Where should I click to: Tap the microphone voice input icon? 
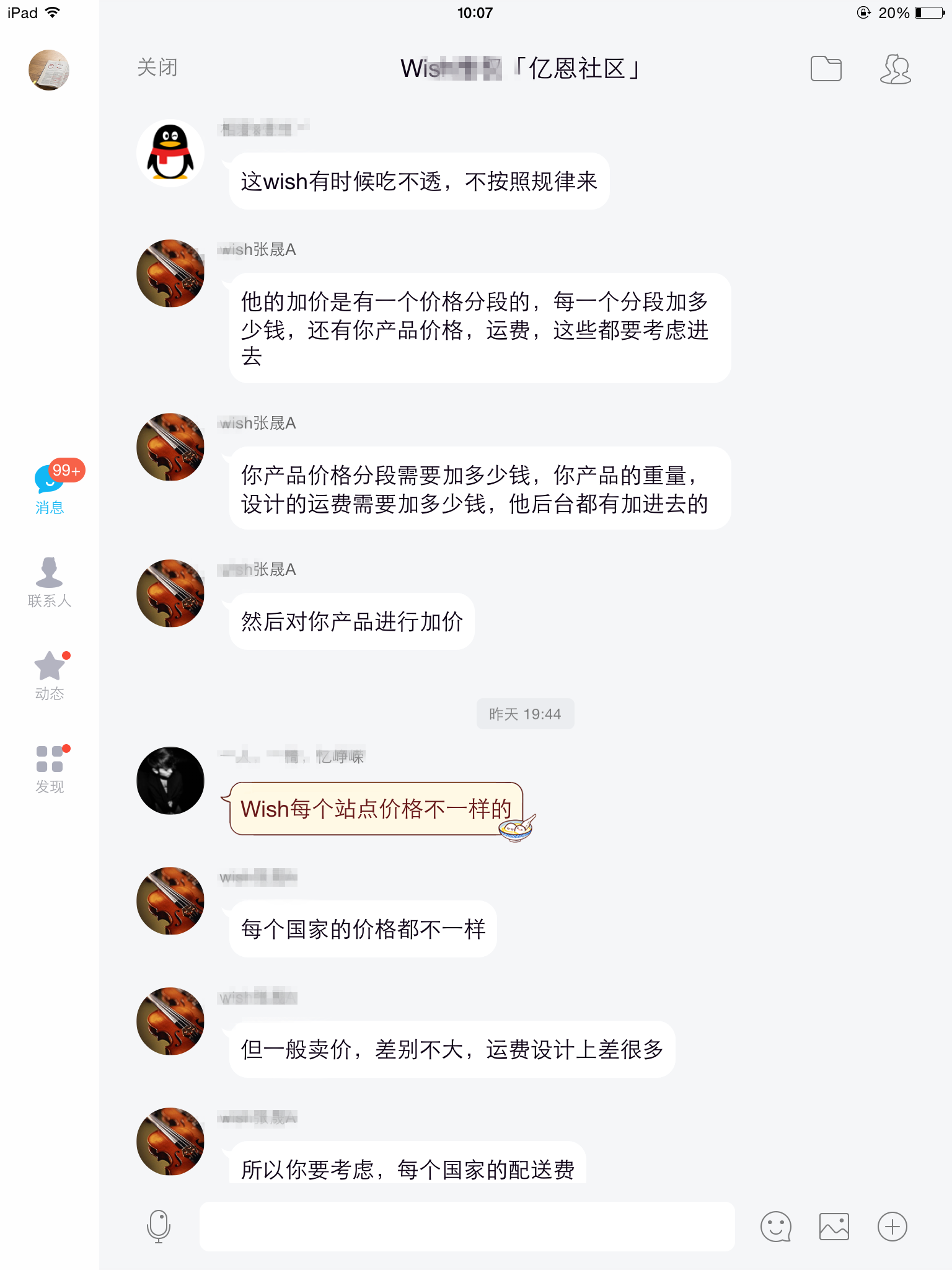point(159,1226)
